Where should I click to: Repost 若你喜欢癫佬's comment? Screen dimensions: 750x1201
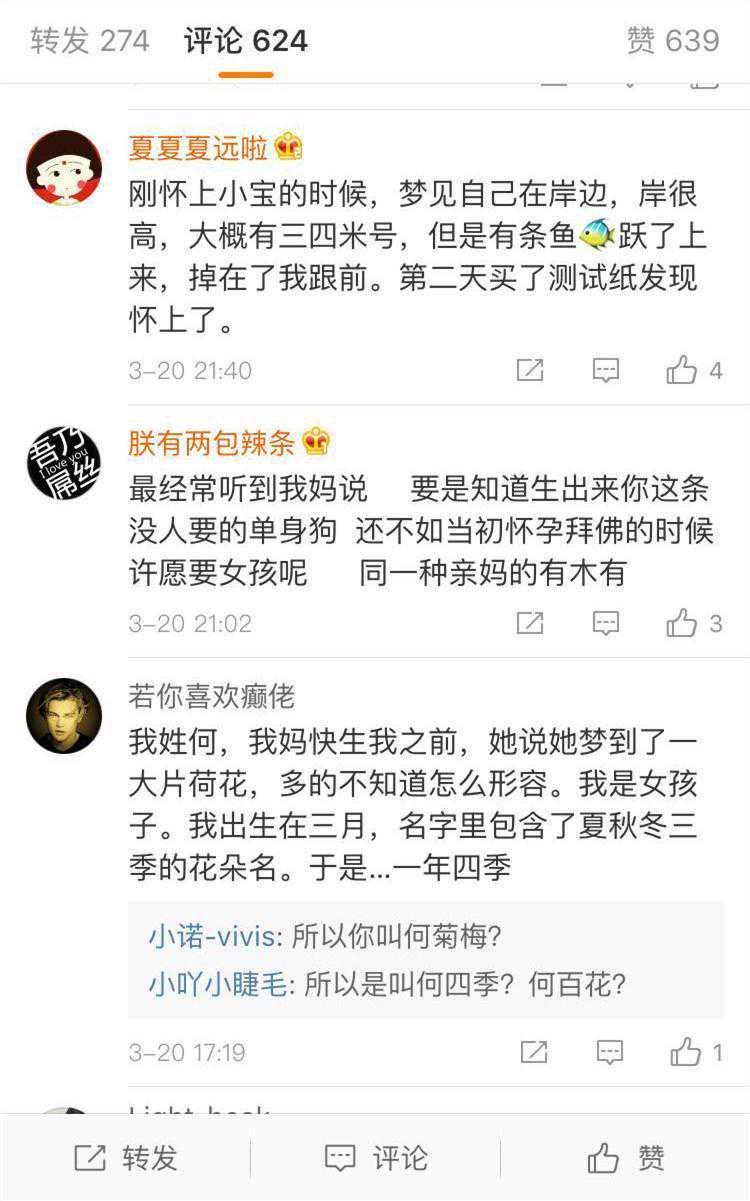[x=534, y=1052]
